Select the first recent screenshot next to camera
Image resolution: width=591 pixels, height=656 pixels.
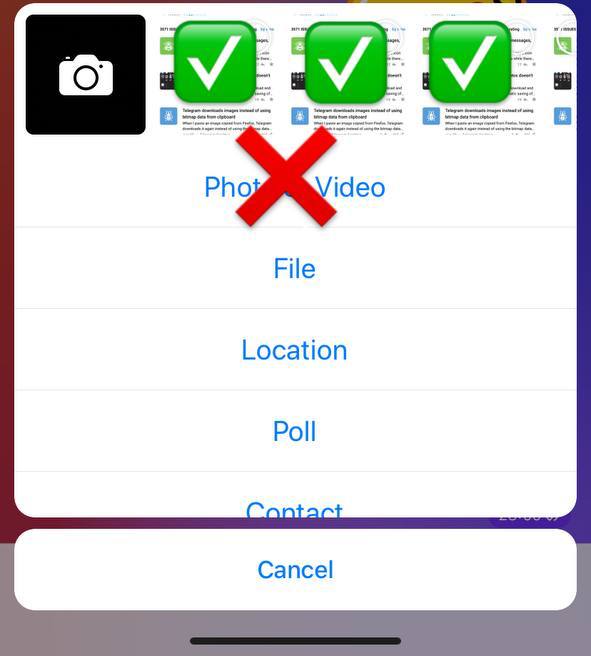217,74
